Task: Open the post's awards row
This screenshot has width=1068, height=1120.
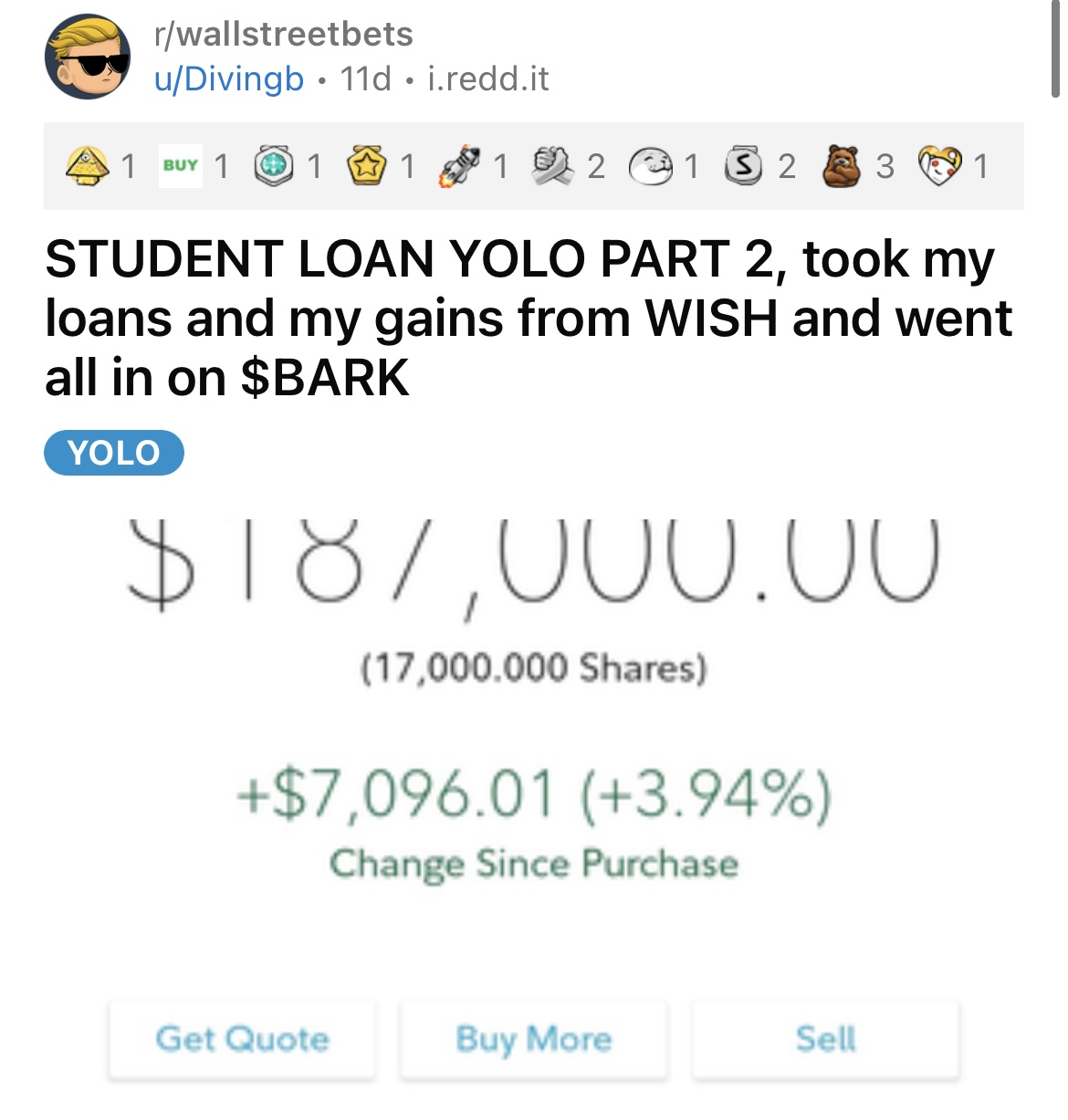Action: [x=533, y=166]
